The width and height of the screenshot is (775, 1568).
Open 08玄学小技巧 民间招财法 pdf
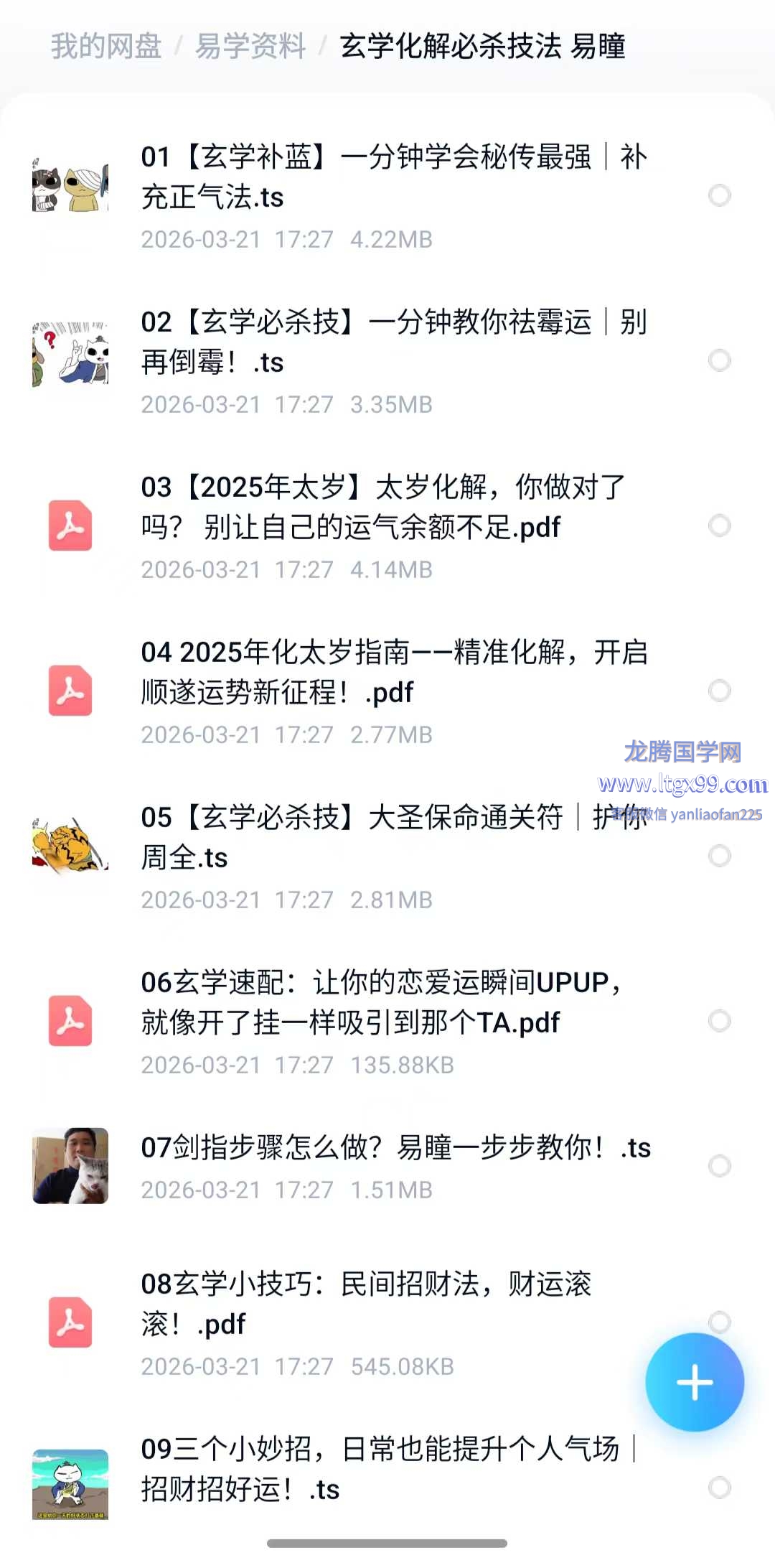tap(366, 1304)
